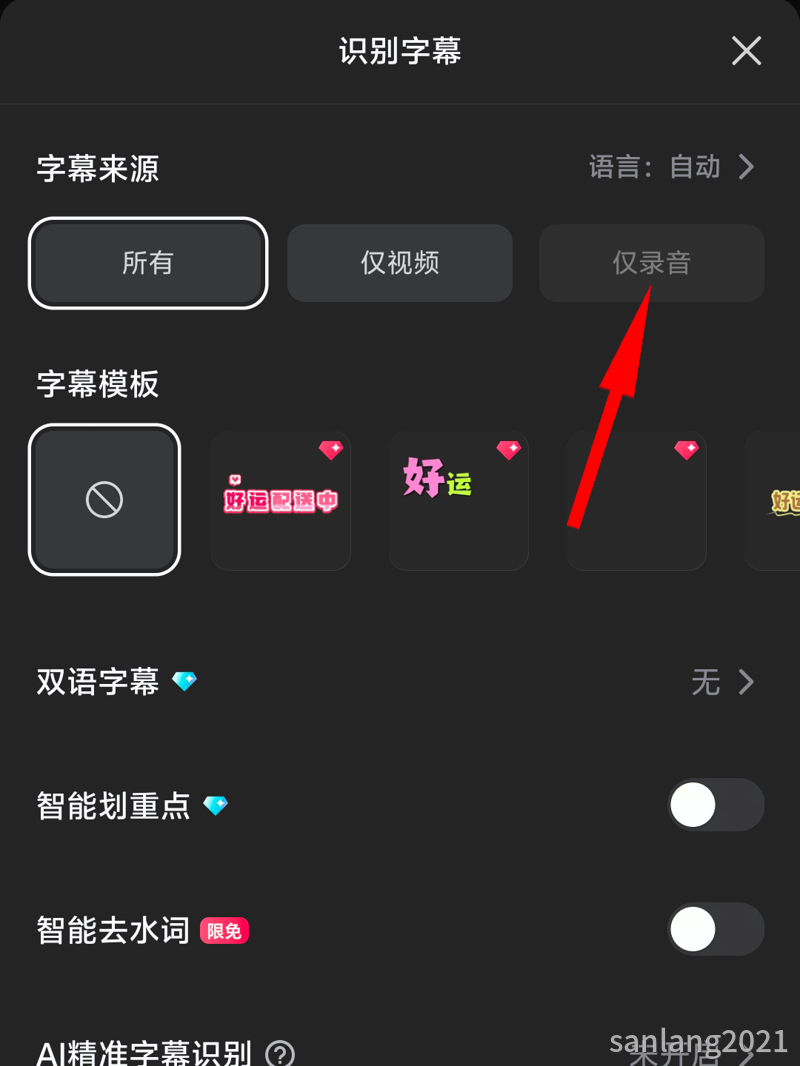Select the 所有 source button
This screenshot has width=800, height=1066.
(147, 263)
